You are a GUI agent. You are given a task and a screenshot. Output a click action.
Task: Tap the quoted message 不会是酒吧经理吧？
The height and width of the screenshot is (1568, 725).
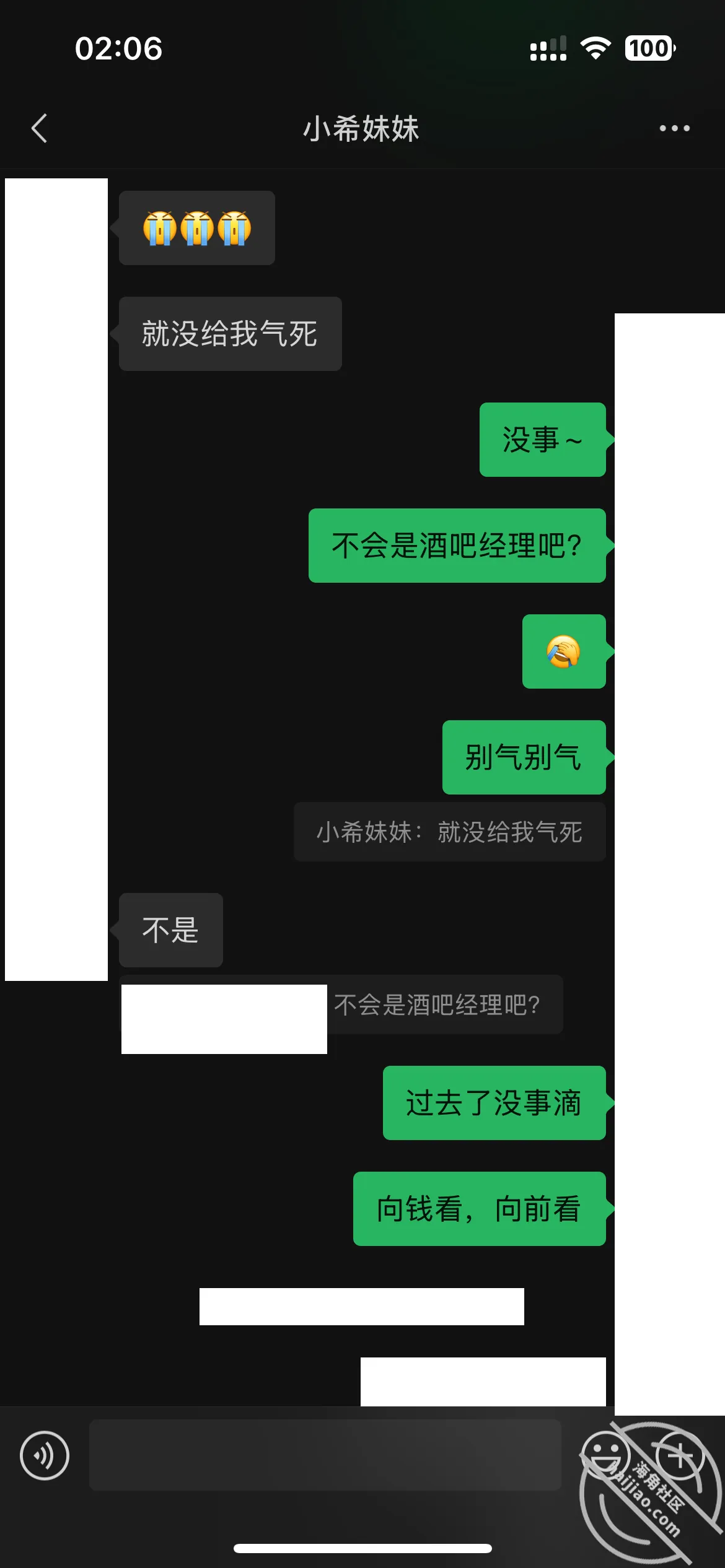click(437, 1004)
